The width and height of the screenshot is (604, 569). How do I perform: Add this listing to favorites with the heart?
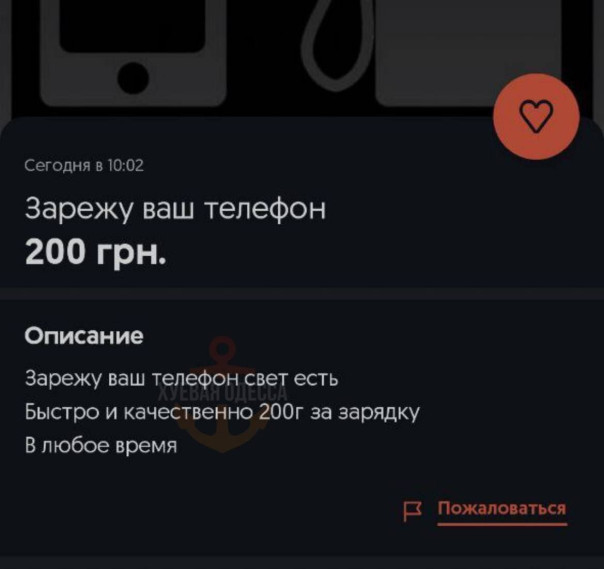point(536,118)
